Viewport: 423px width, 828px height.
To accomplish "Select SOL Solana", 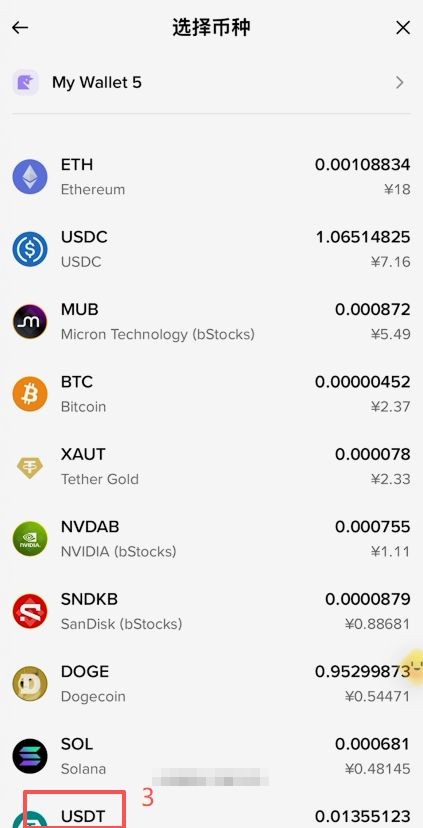I will pos(211,756).
